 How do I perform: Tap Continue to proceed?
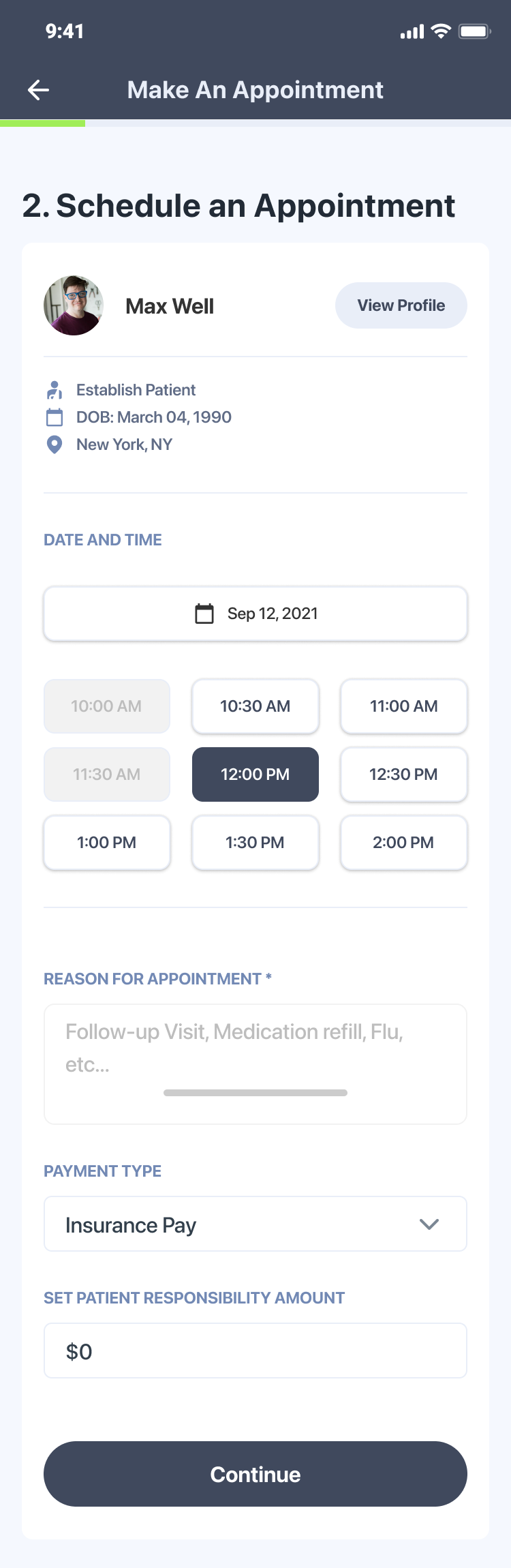coord(255,1474)
